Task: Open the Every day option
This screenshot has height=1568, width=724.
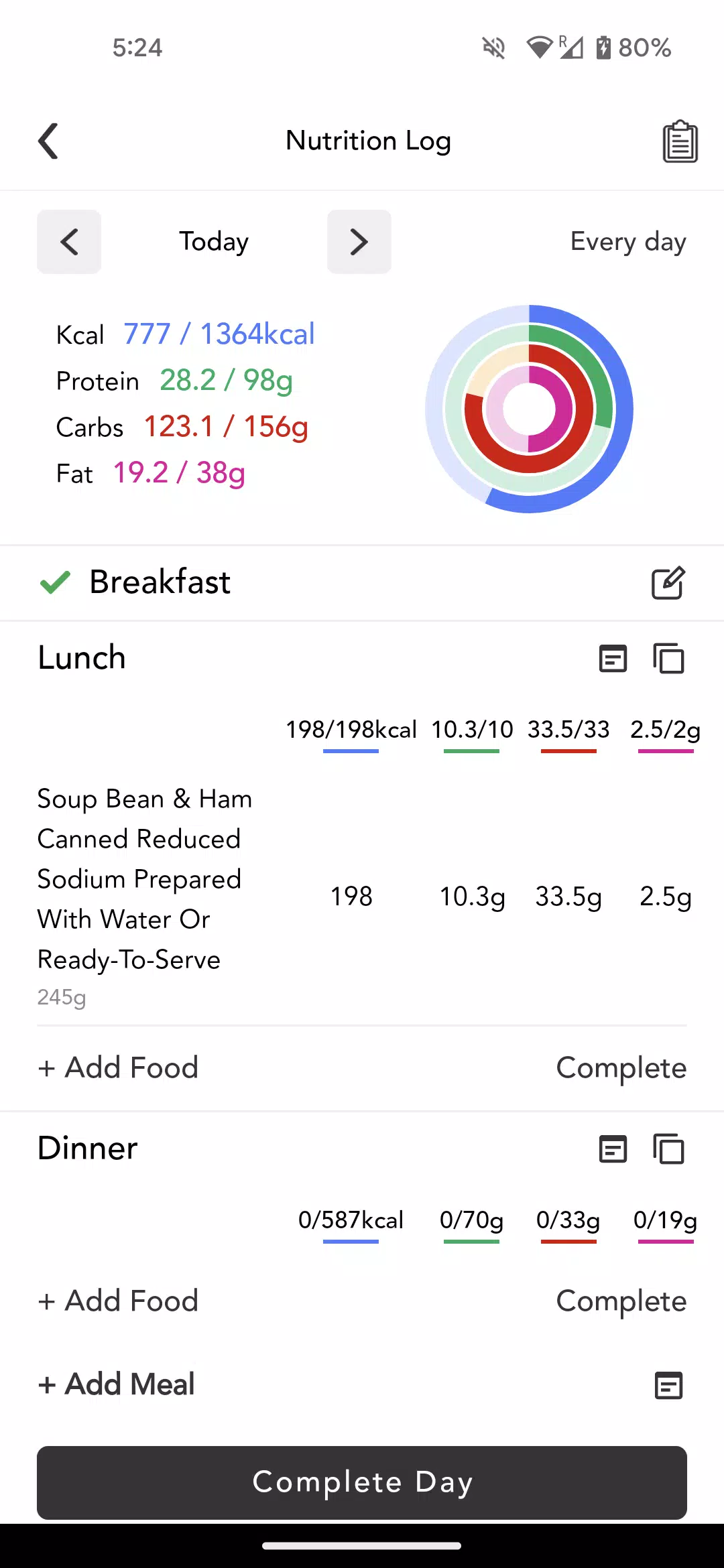Action: click(x=628, y=242)
